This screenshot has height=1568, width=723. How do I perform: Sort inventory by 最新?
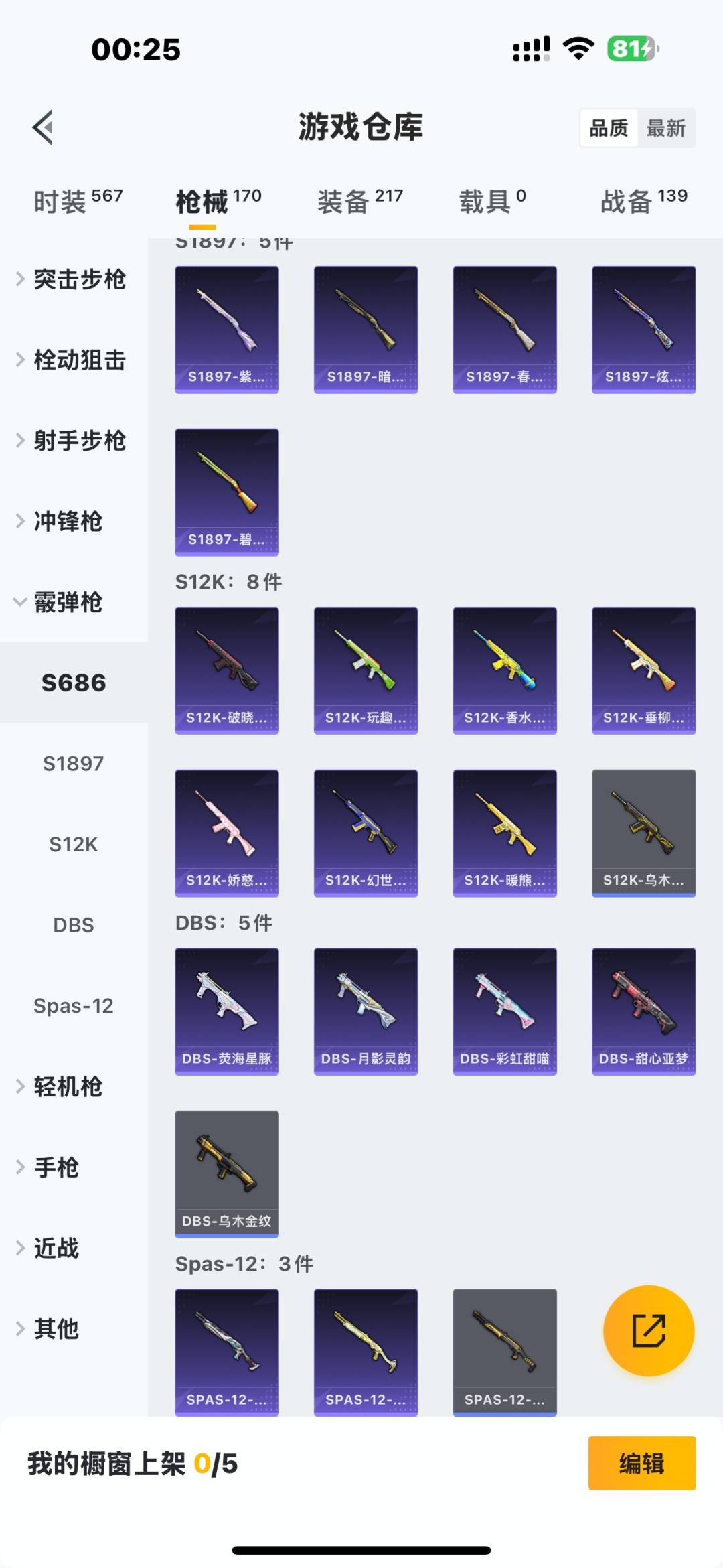click(x=665, y=128)
